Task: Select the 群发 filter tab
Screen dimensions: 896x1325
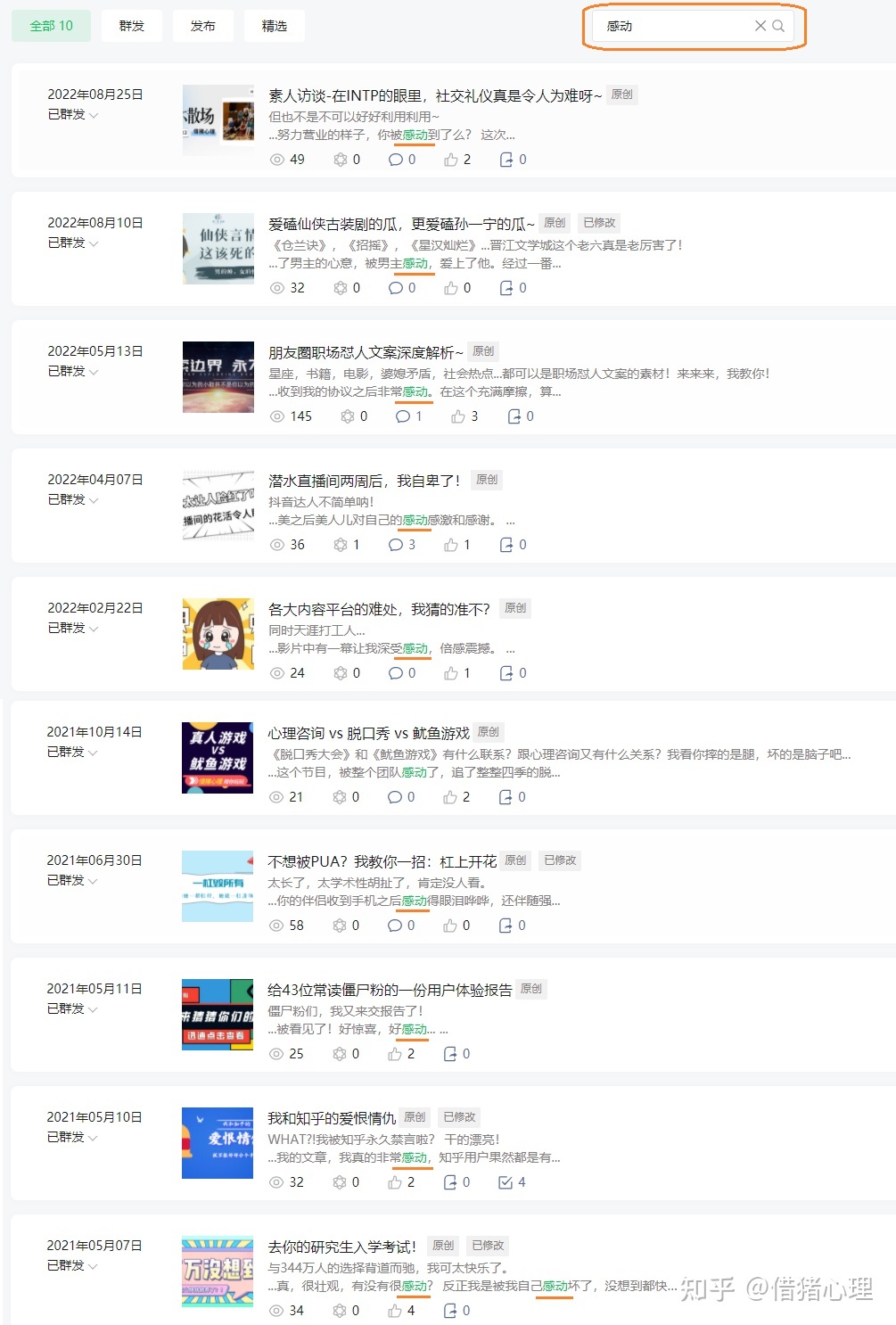Action: point(131,26)
